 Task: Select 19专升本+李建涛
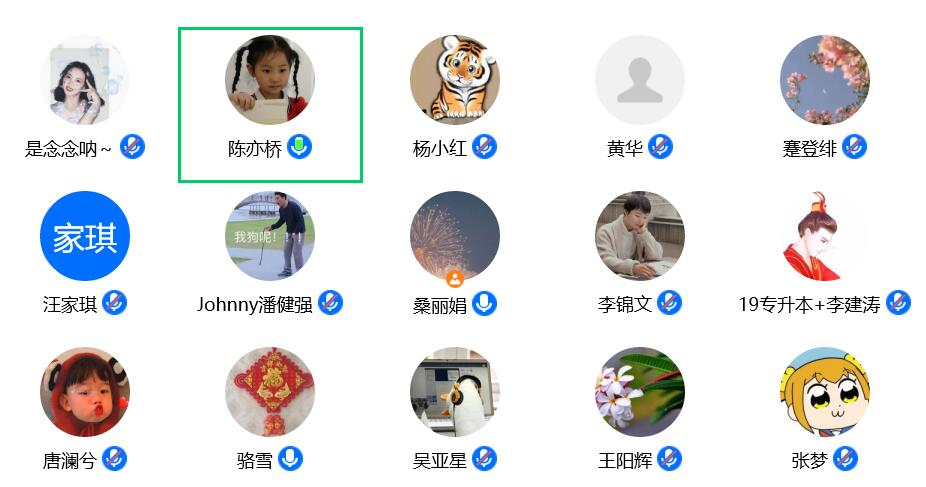pyautogui.click(x=825, y=237)
